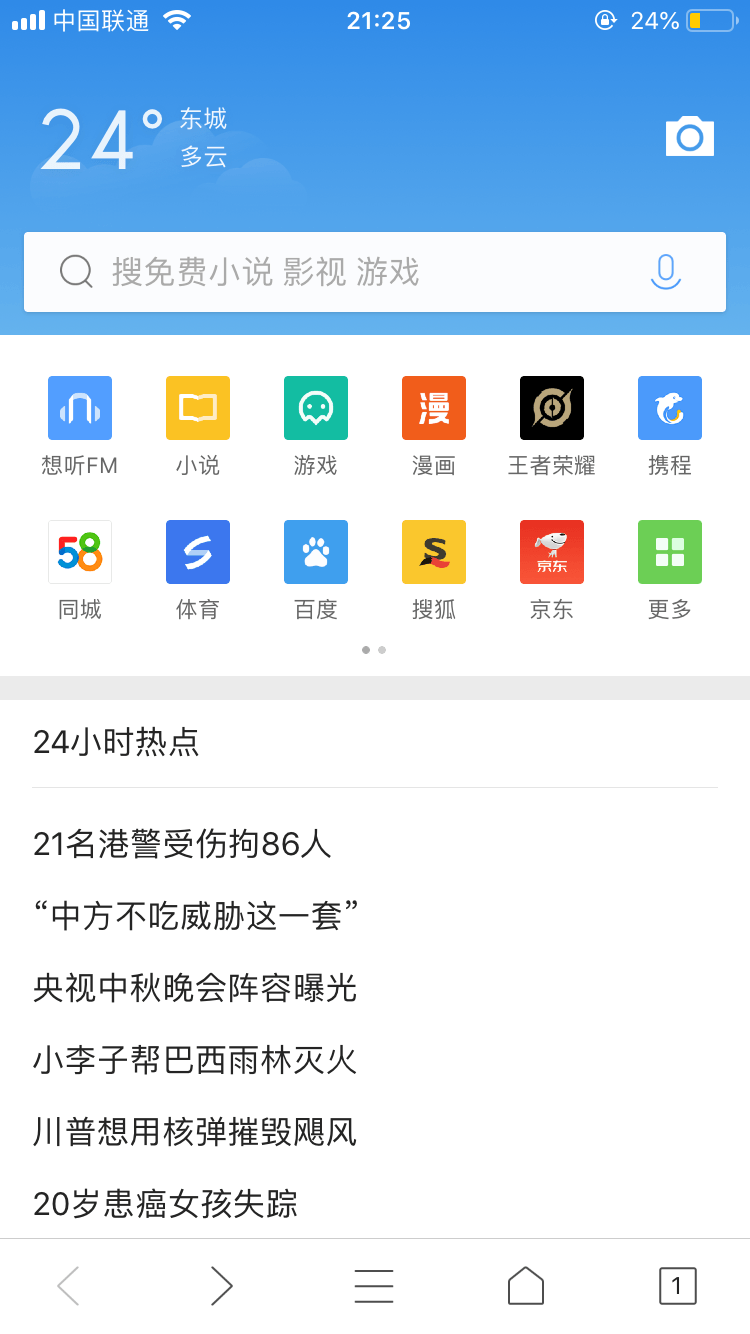
Task: Open the browser menu button
Action: [374, 1286]
